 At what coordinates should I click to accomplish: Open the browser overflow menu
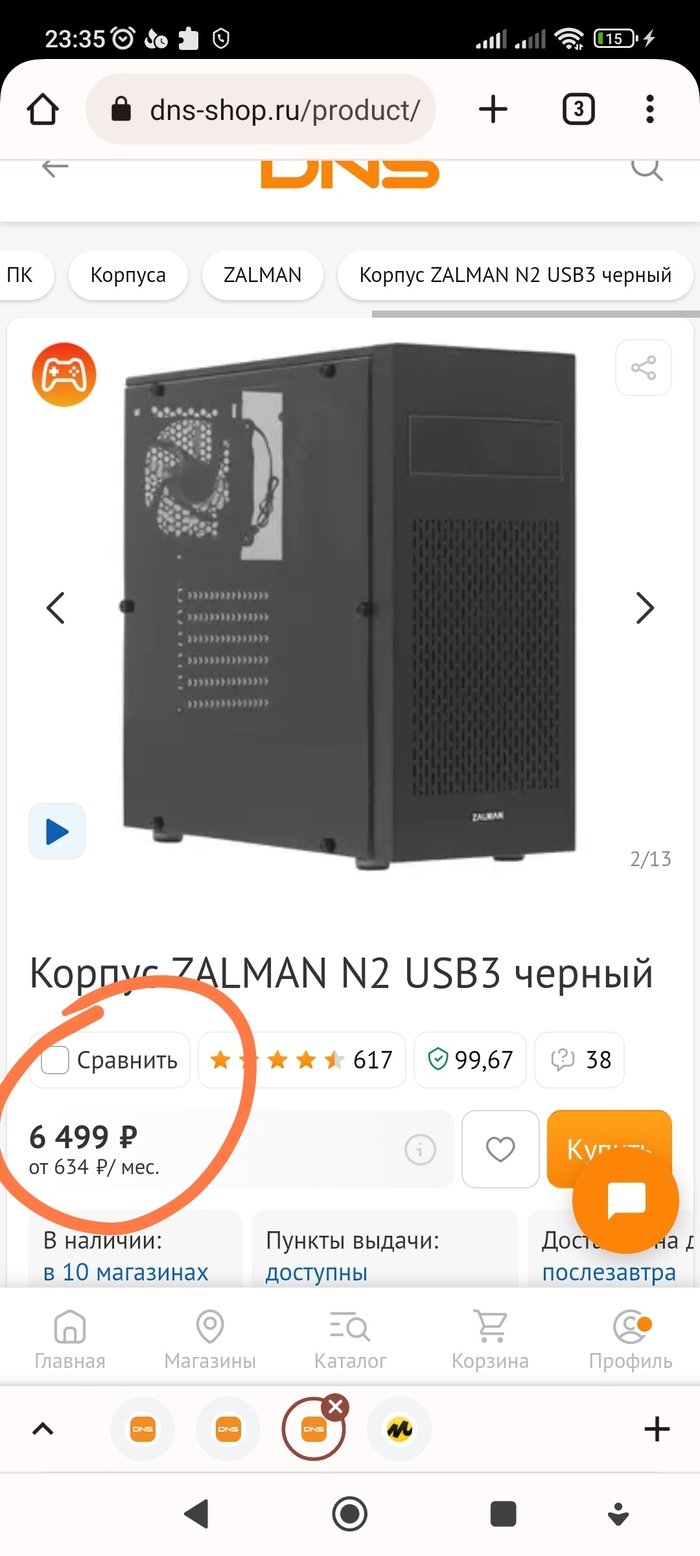pyautogui.click(x=650, y=110)
